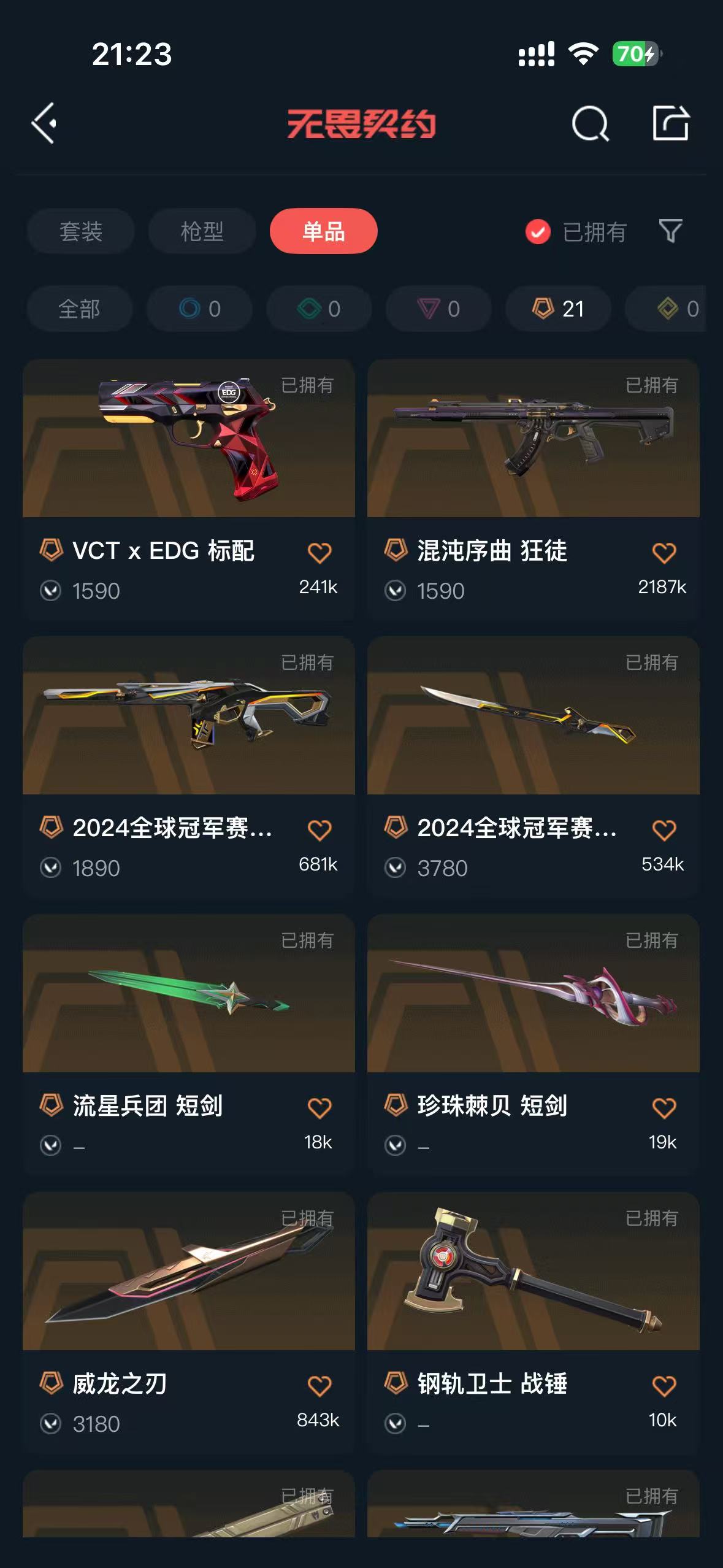The image size is (723, 1568).
Task: Switch to the 套装 tab
Action: [x=81, y=231]
